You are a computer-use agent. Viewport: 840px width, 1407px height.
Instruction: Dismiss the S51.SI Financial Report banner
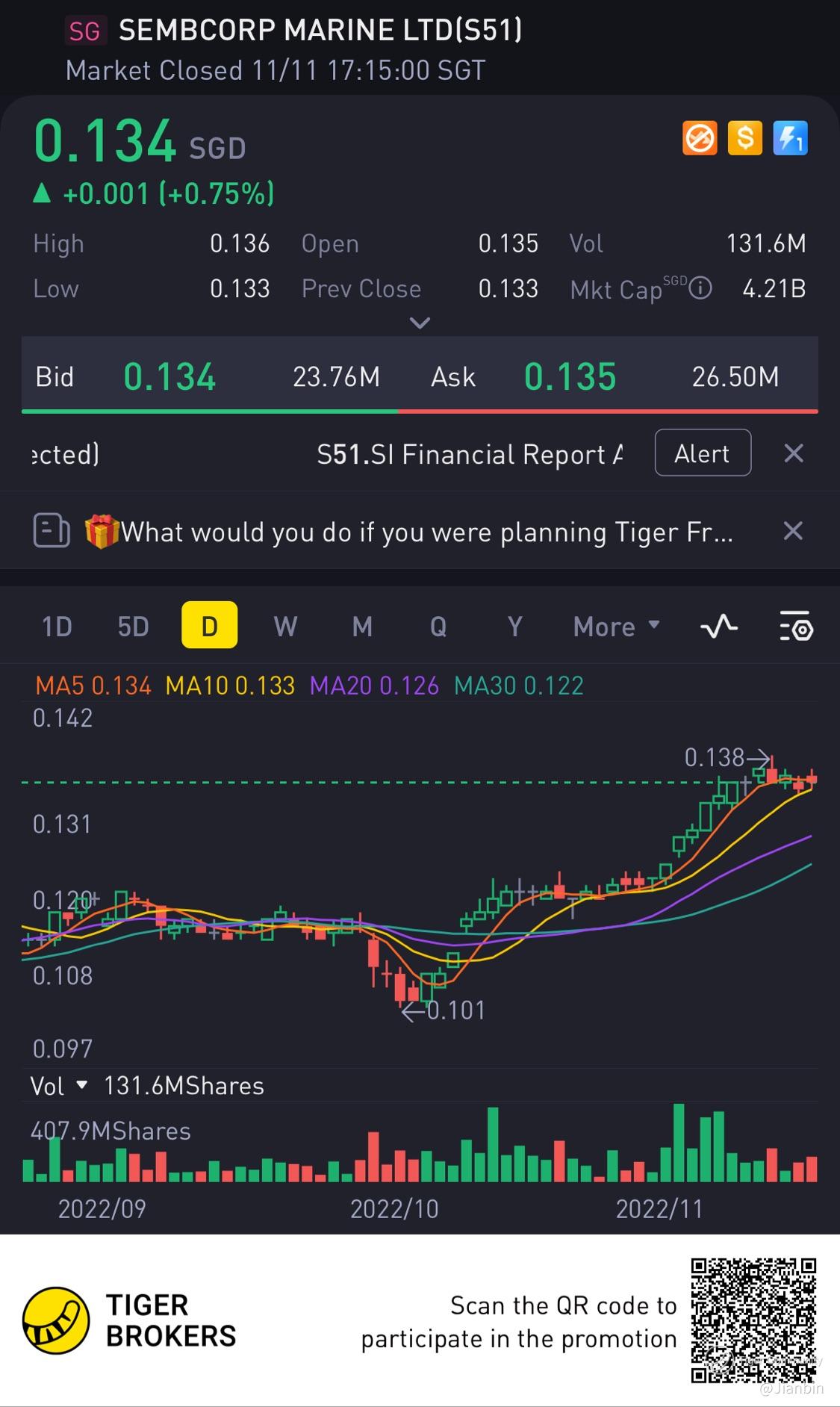tap(794, 453)
